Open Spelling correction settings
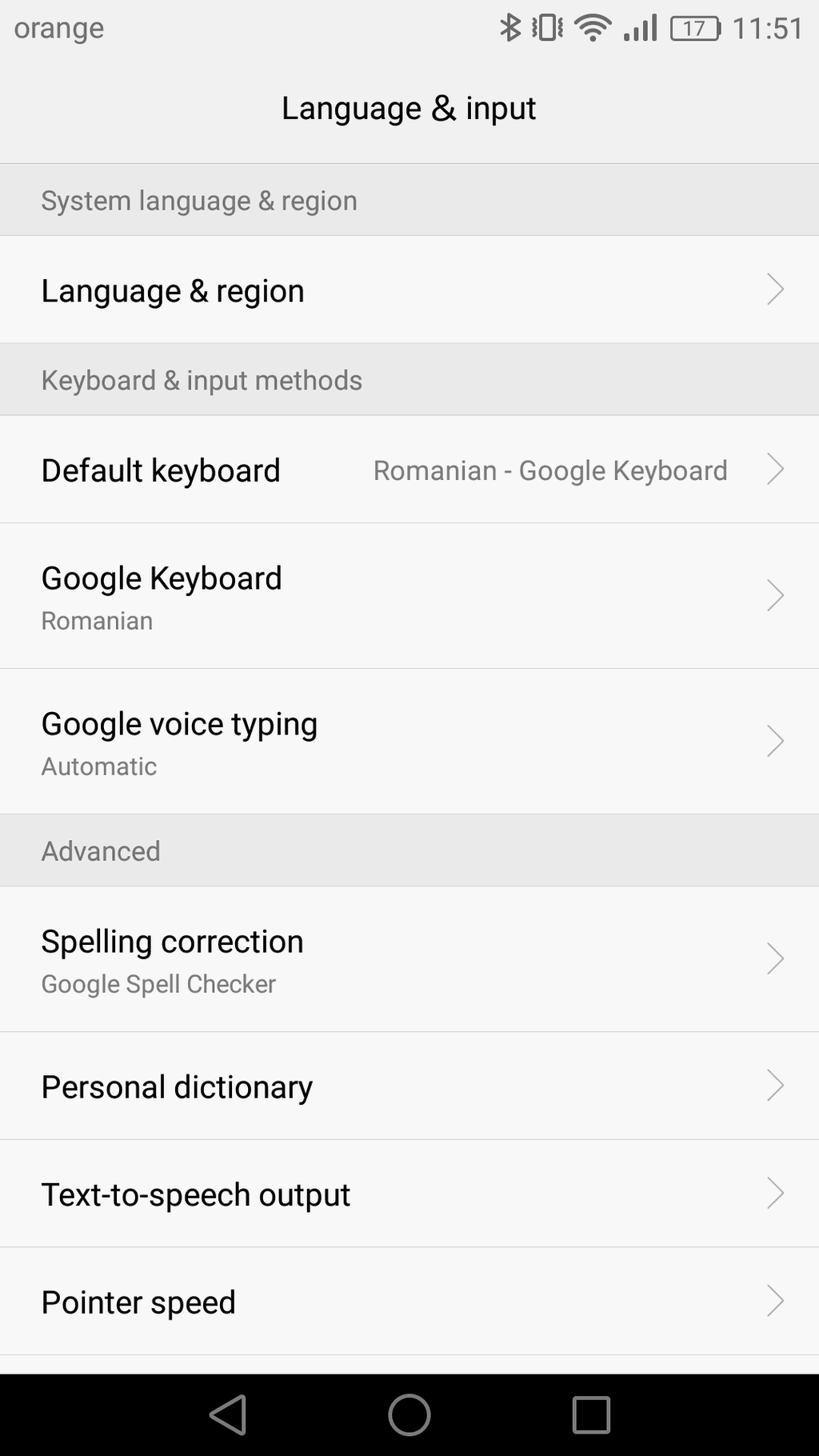This screenshot has height=1456, width=819. pos(409,959)
